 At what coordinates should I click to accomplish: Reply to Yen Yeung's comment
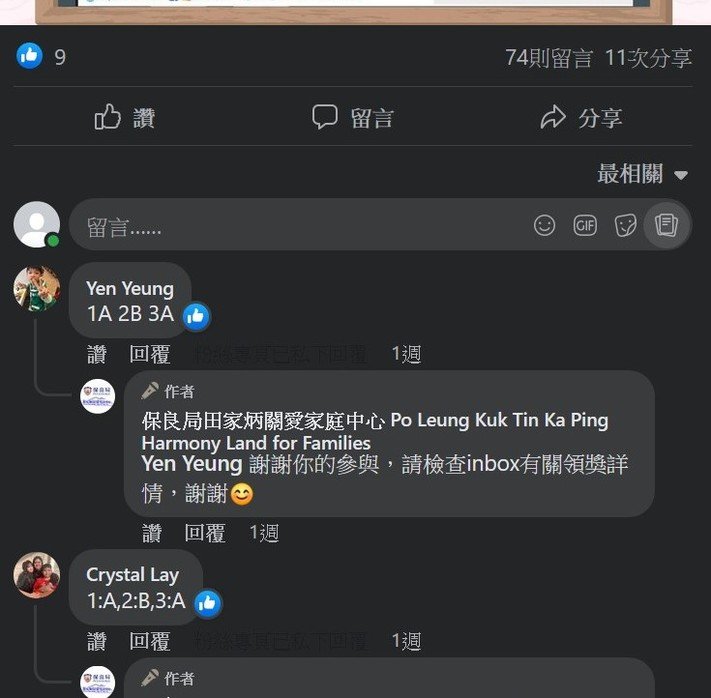point(150,354)
